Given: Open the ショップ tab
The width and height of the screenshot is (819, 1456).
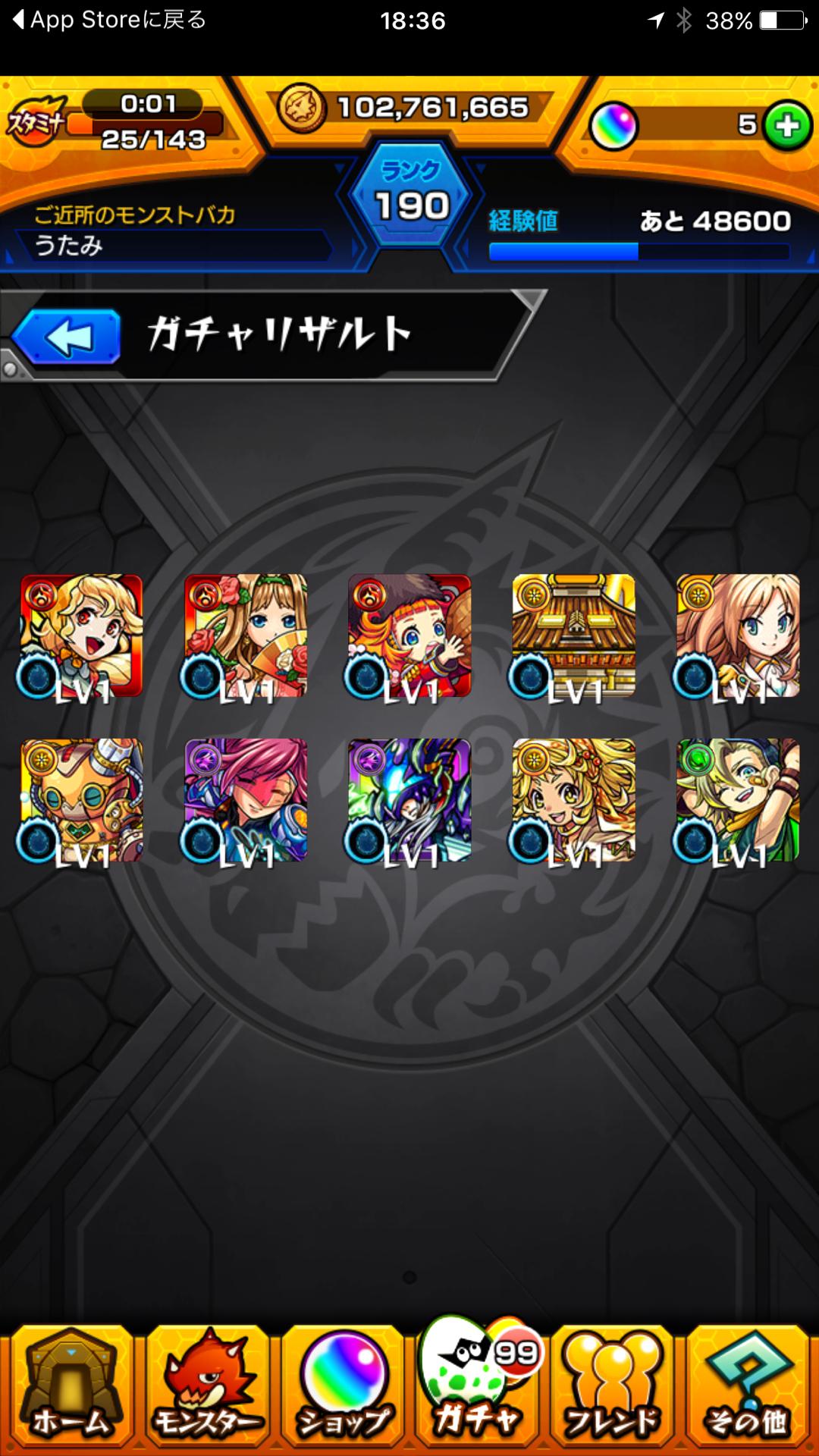Looking at the screenshot, I should click(x=343, y=1386).
